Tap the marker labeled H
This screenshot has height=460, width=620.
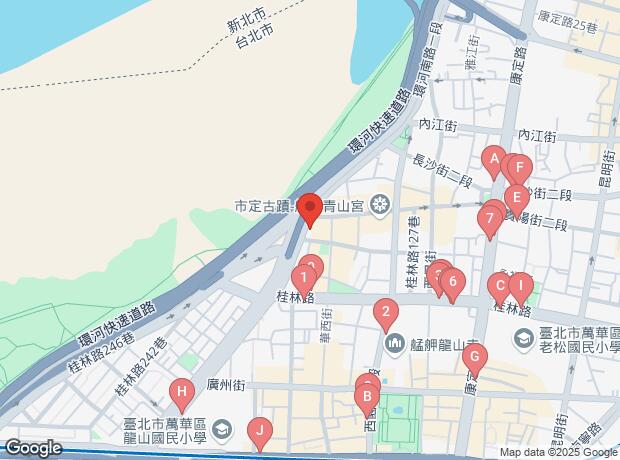tap(181, 391)
